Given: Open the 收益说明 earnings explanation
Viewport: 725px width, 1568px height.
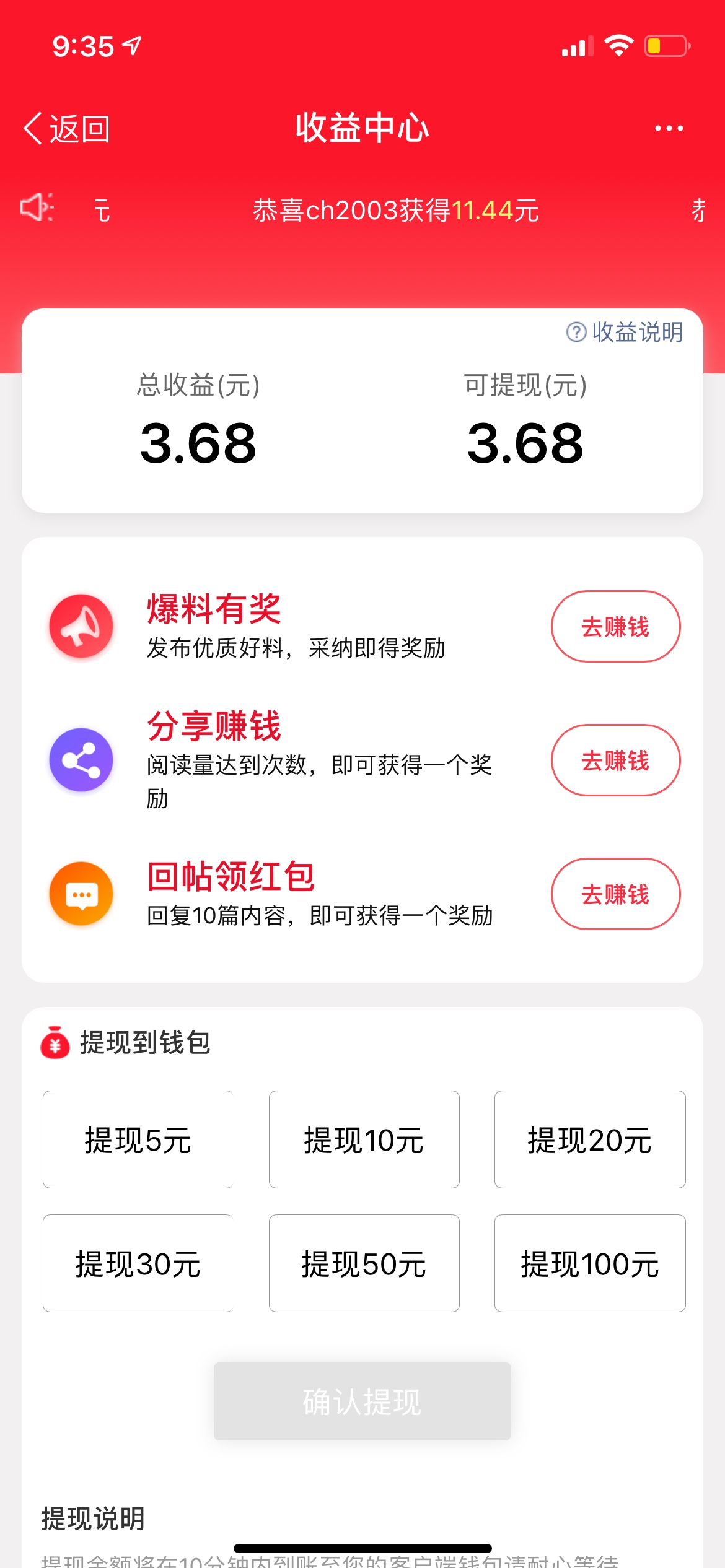Looking at the screenshot, I should pyautogui.click(x=625, y=332).
